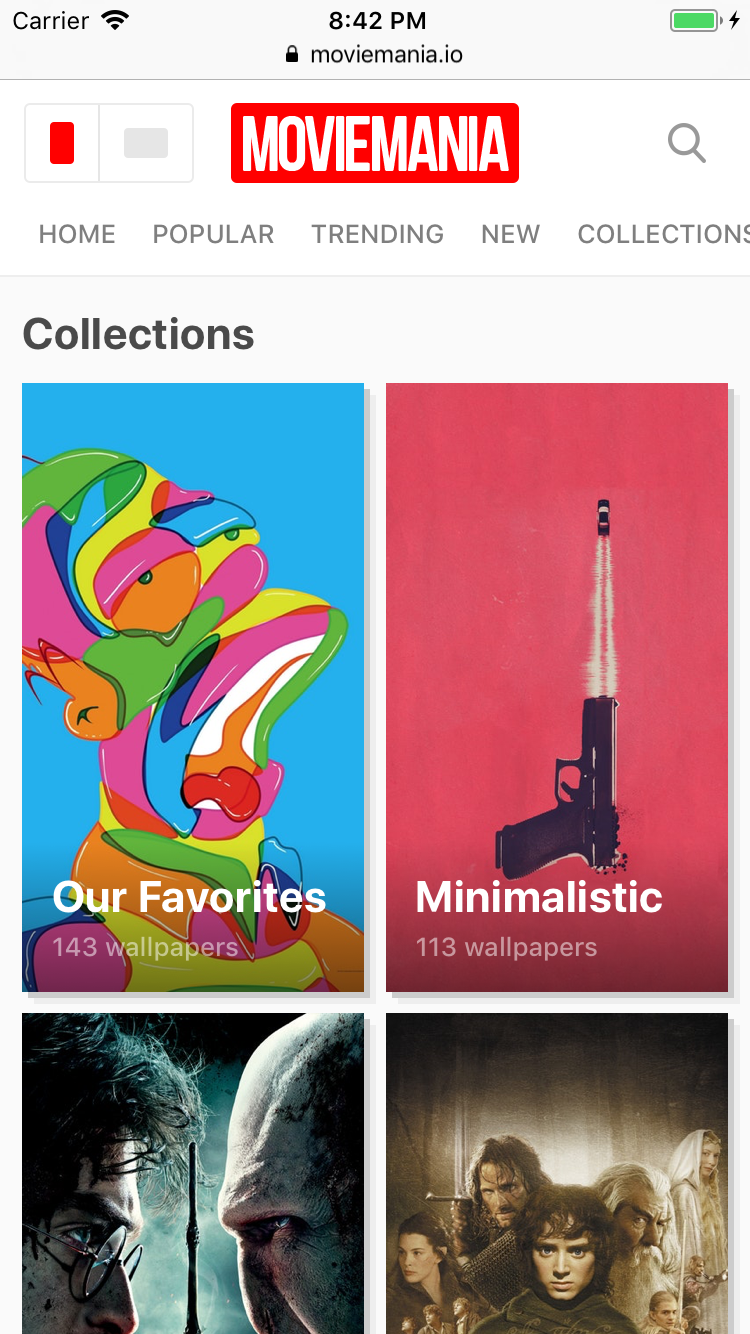The image size is (750, 1334).
Task: Click the 'Minimalistic' collection title
Action: click(538, 897)
